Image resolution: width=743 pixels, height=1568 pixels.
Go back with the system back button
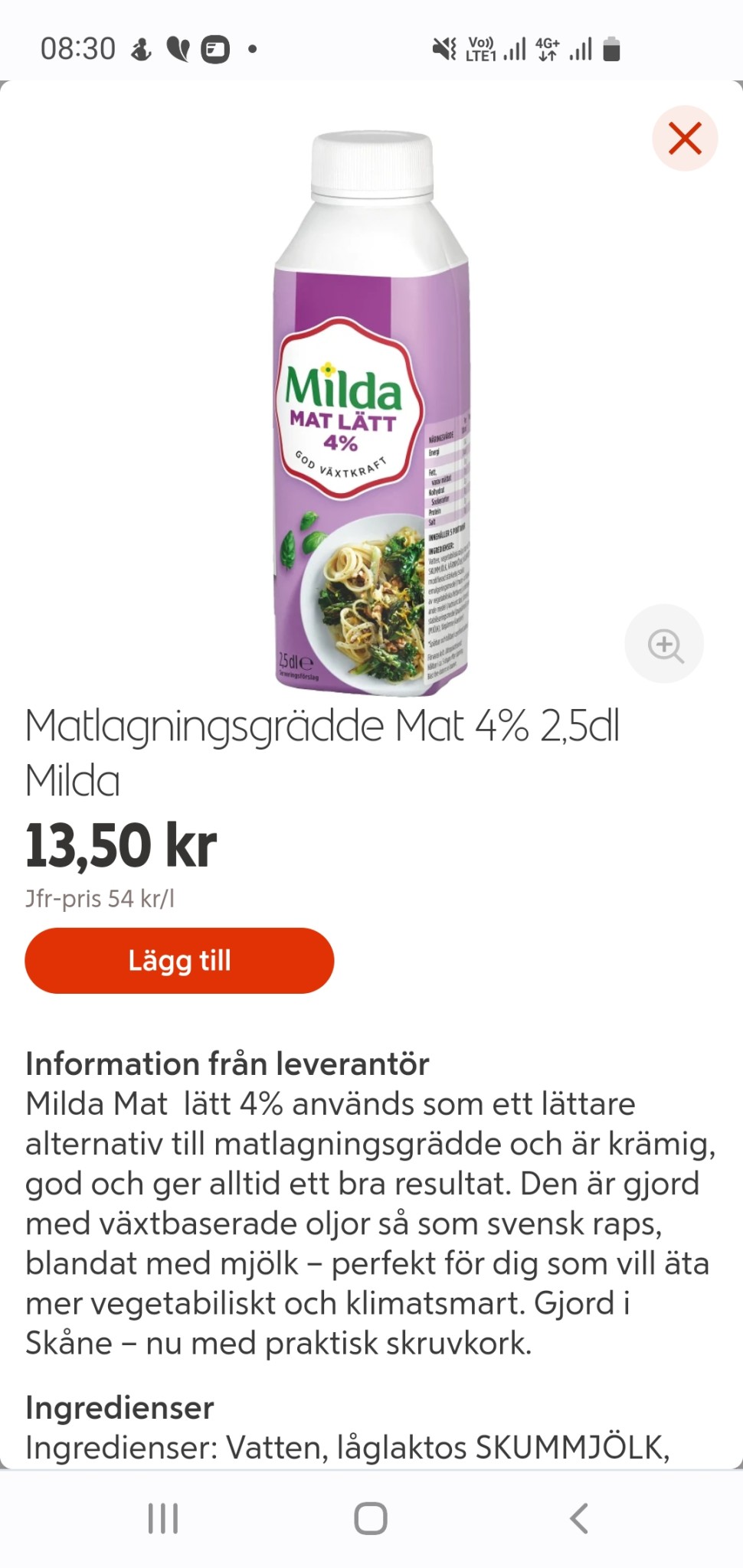click(x=579, y=1518)
